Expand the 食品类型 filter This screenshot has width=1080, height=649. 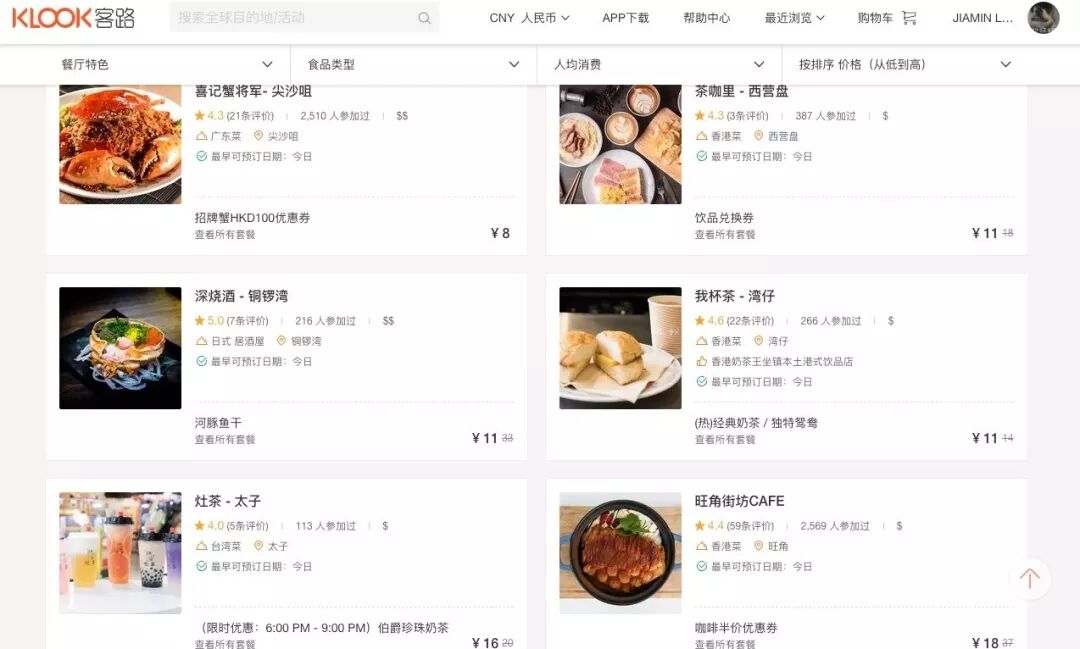point(413,64)
